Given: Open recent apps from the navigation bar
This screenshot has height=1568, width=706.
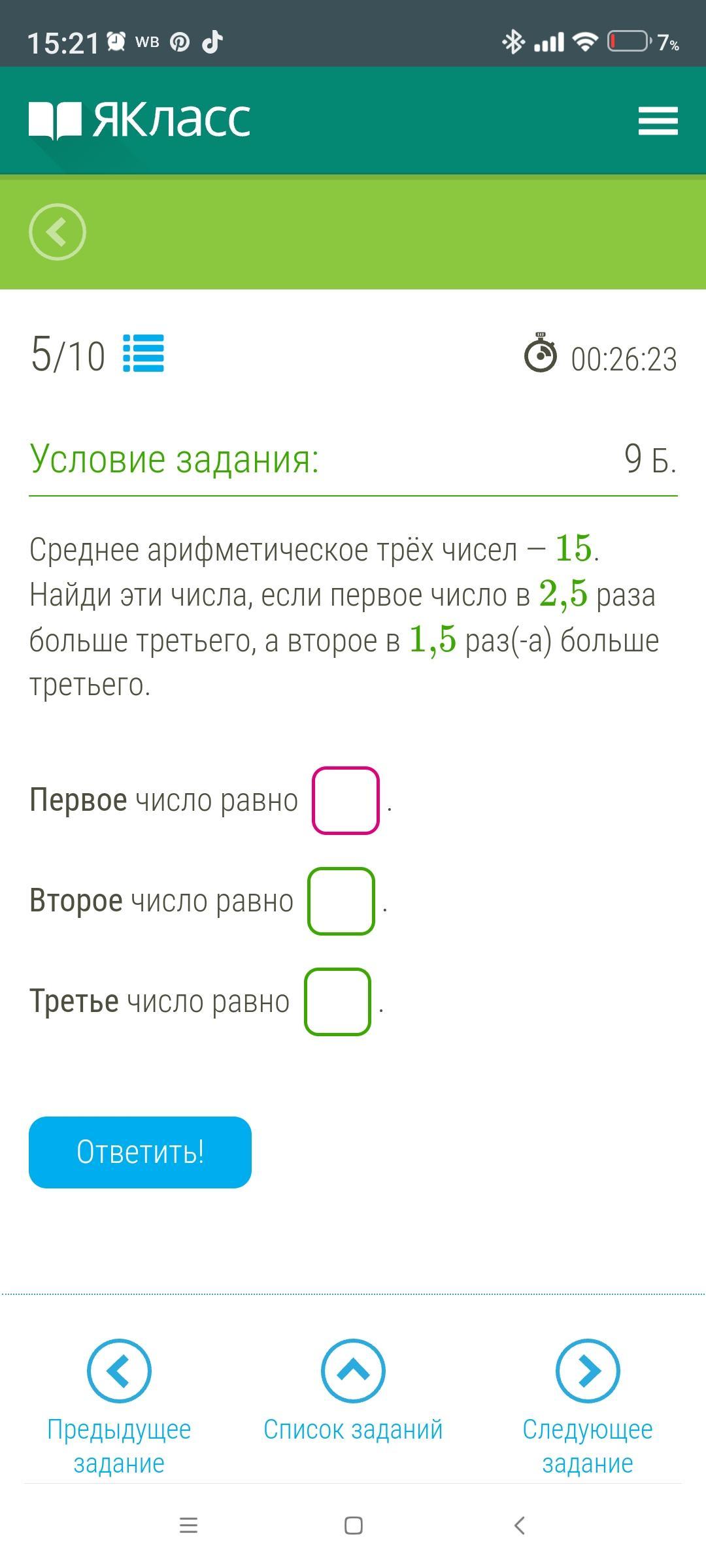Looking at the screenshot, I should [x=188, y=1526].
